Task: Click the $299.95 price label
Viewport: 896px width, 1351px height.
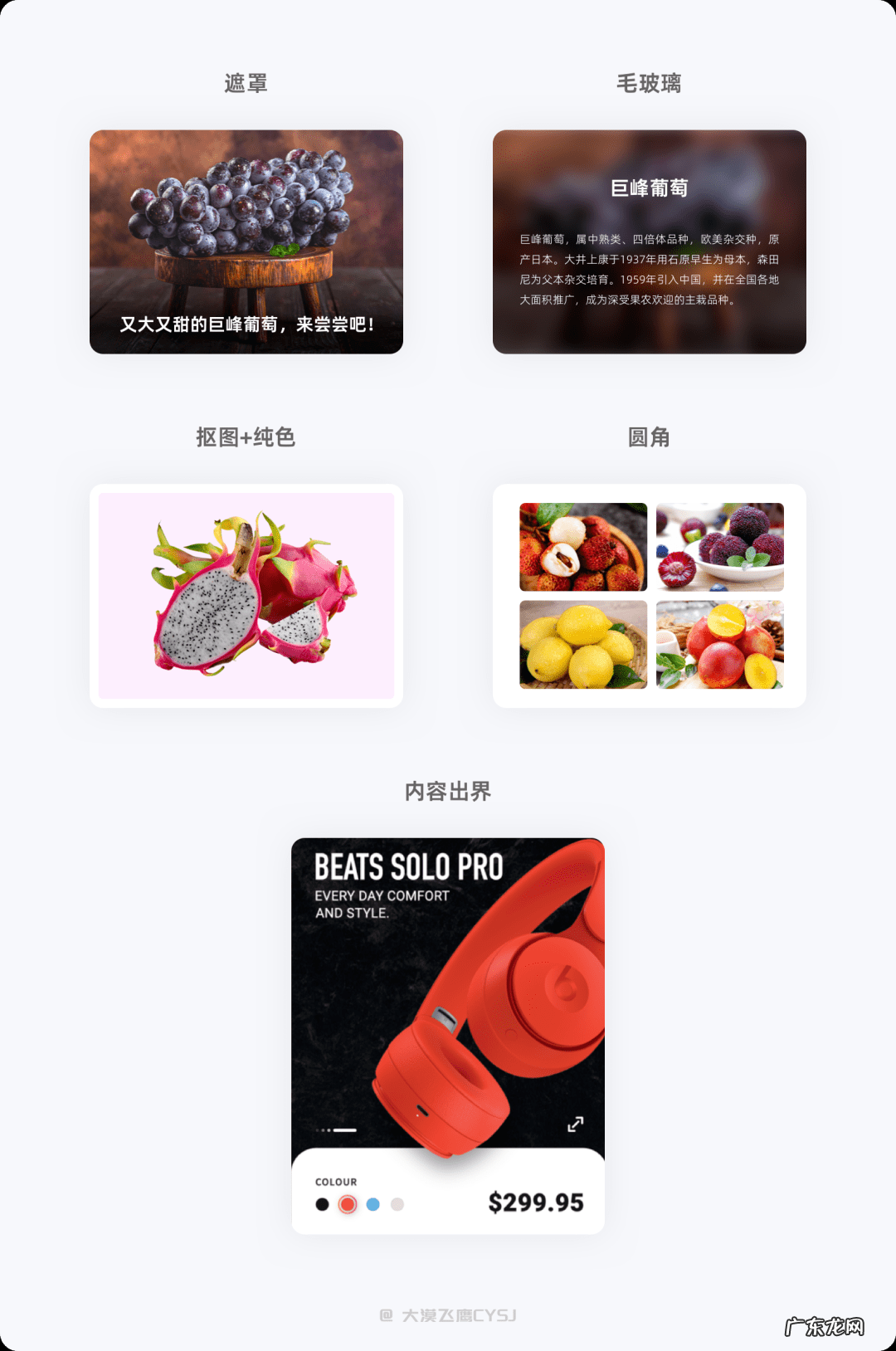Action: pos(538,1202)
